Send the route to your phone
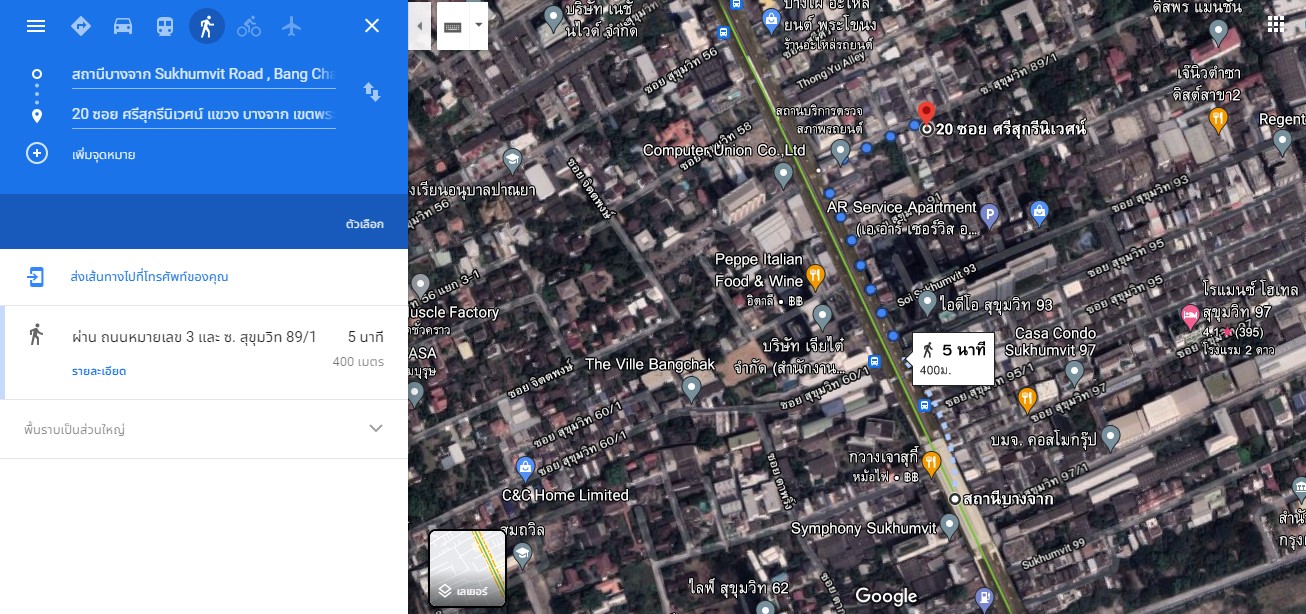Viewport: 1306px width, 614px height. (149, 277)
